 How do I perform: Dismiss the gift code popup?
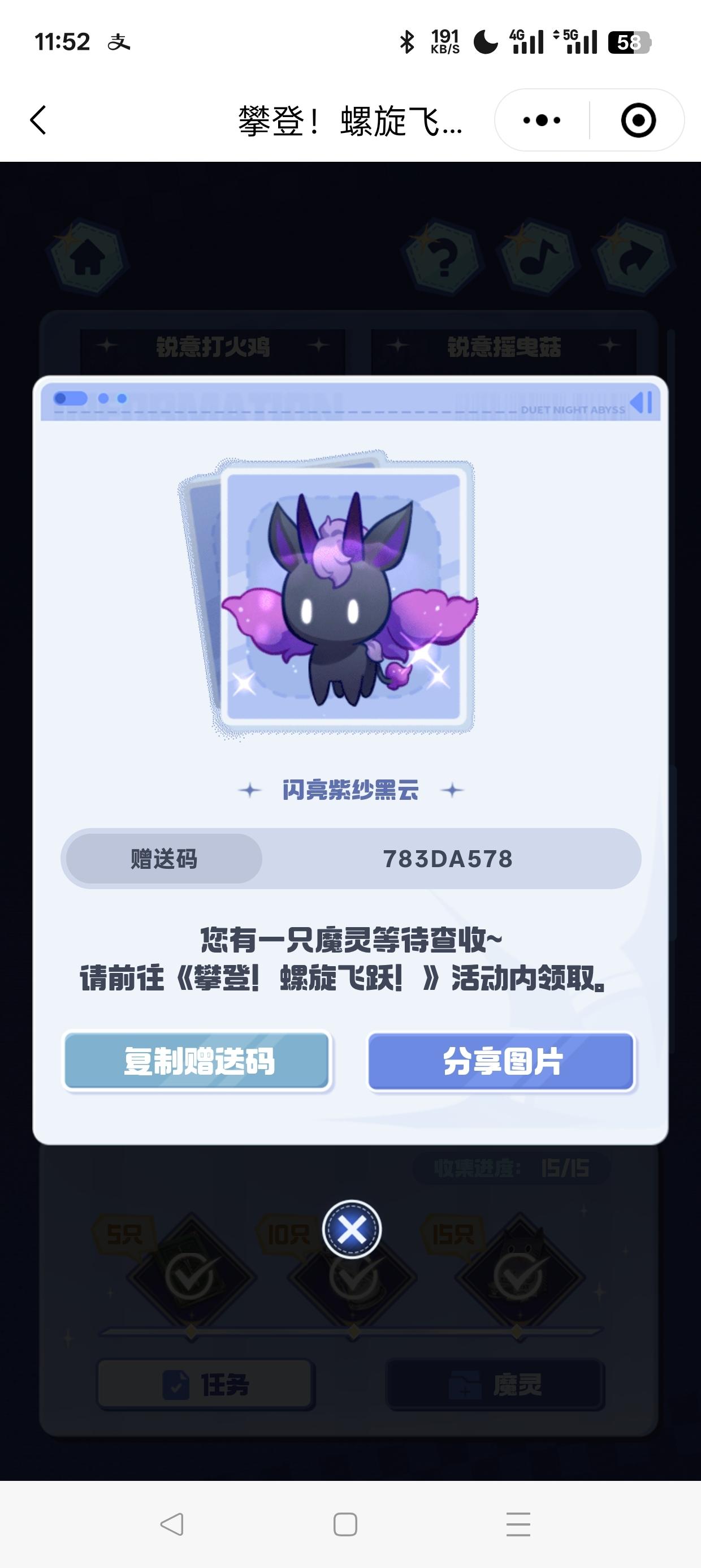pyautogui.click(x=352, y=1230)
